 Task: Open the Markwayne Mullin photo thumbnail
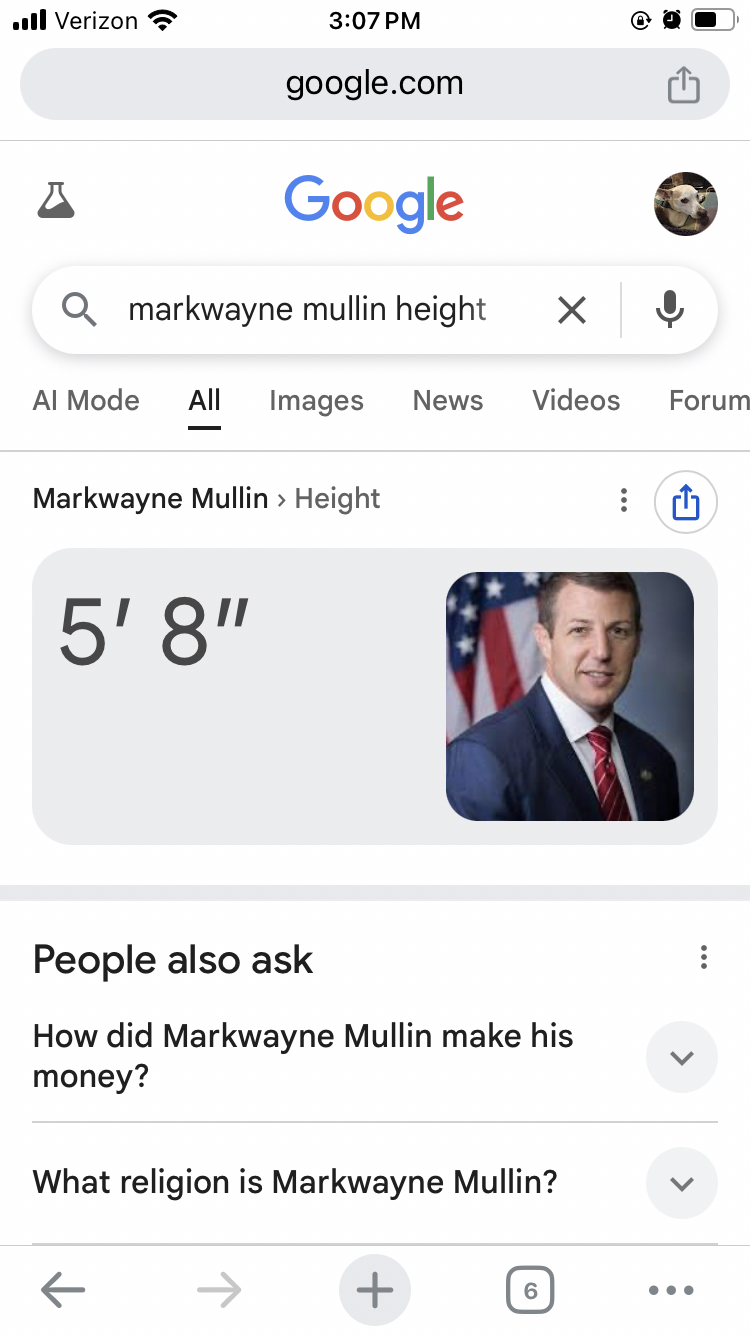click(x=569, y=696)
